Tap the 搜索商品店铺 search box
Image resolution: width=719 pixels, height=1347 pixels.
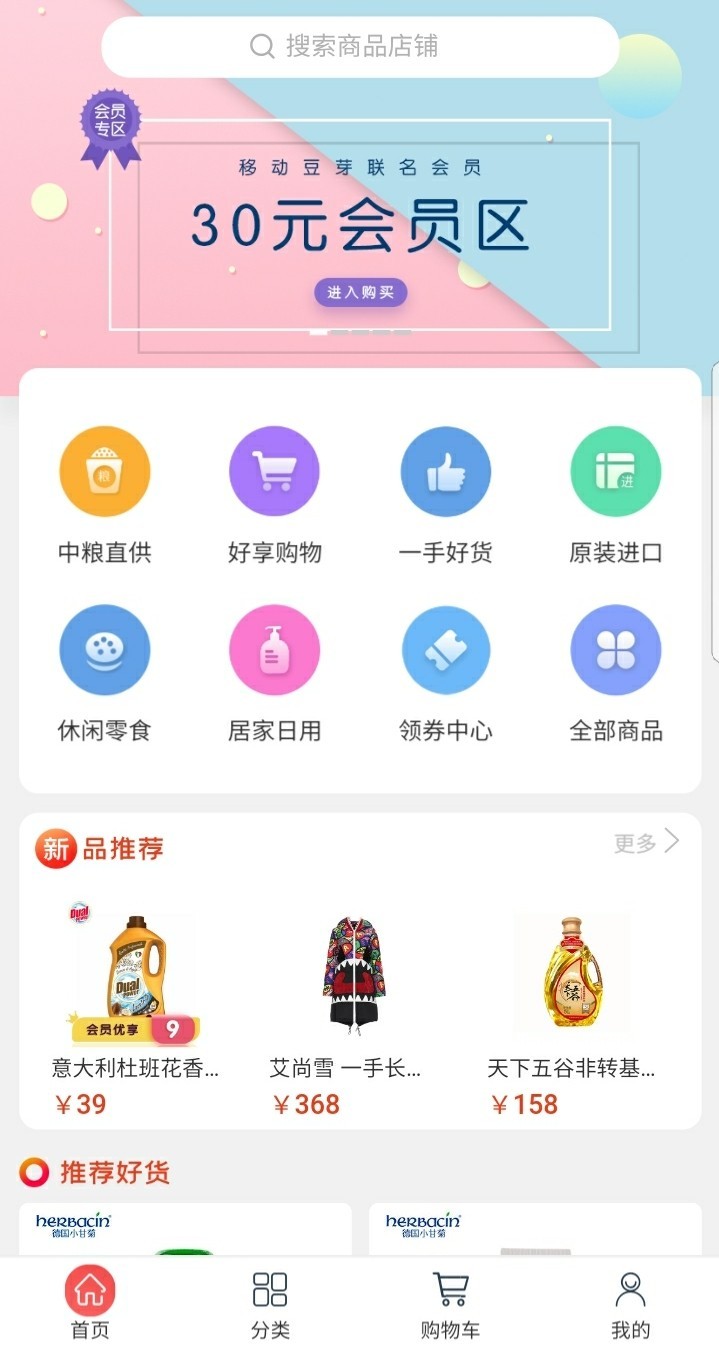pos(360,47)
